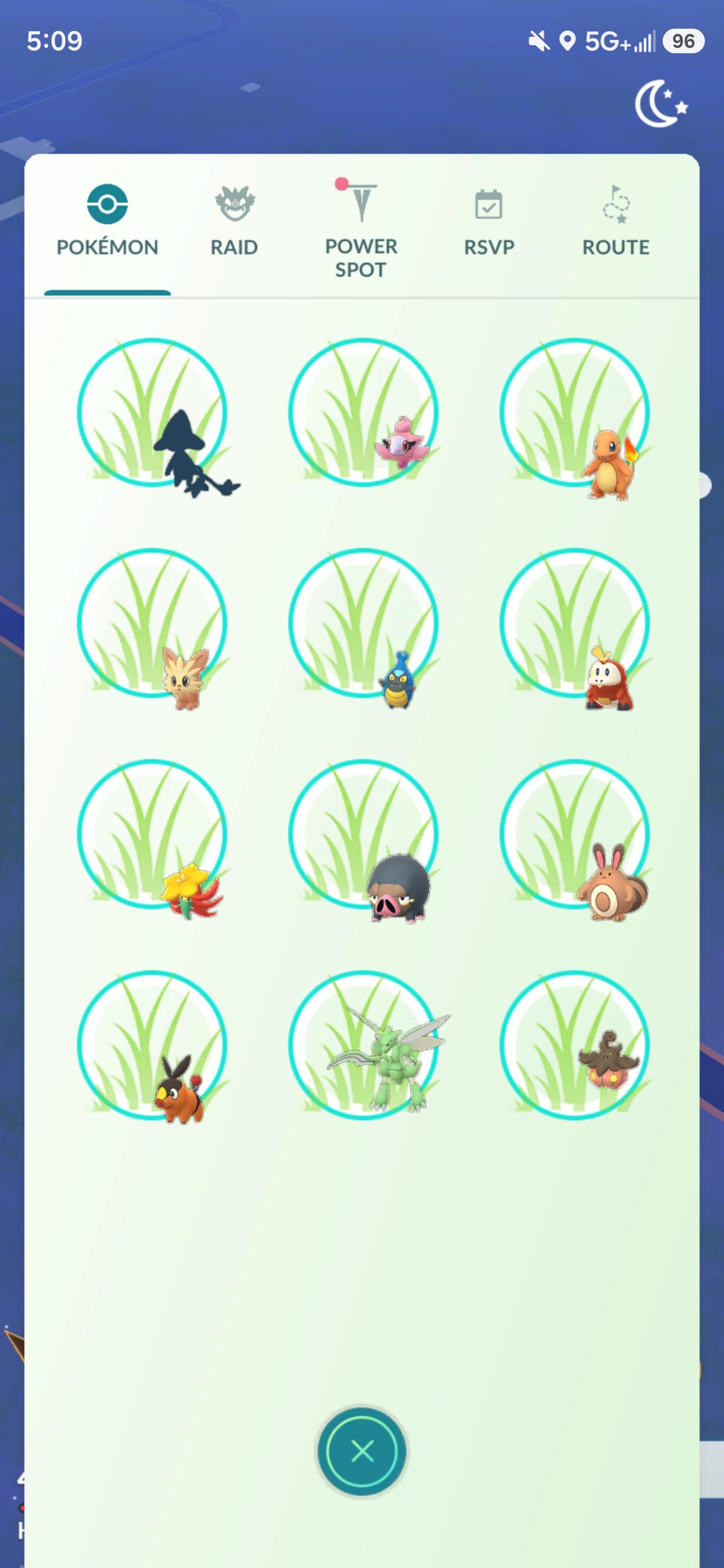Switch to the Raid tab
This screenshot has height=1568, width=724.
(234, 222)
